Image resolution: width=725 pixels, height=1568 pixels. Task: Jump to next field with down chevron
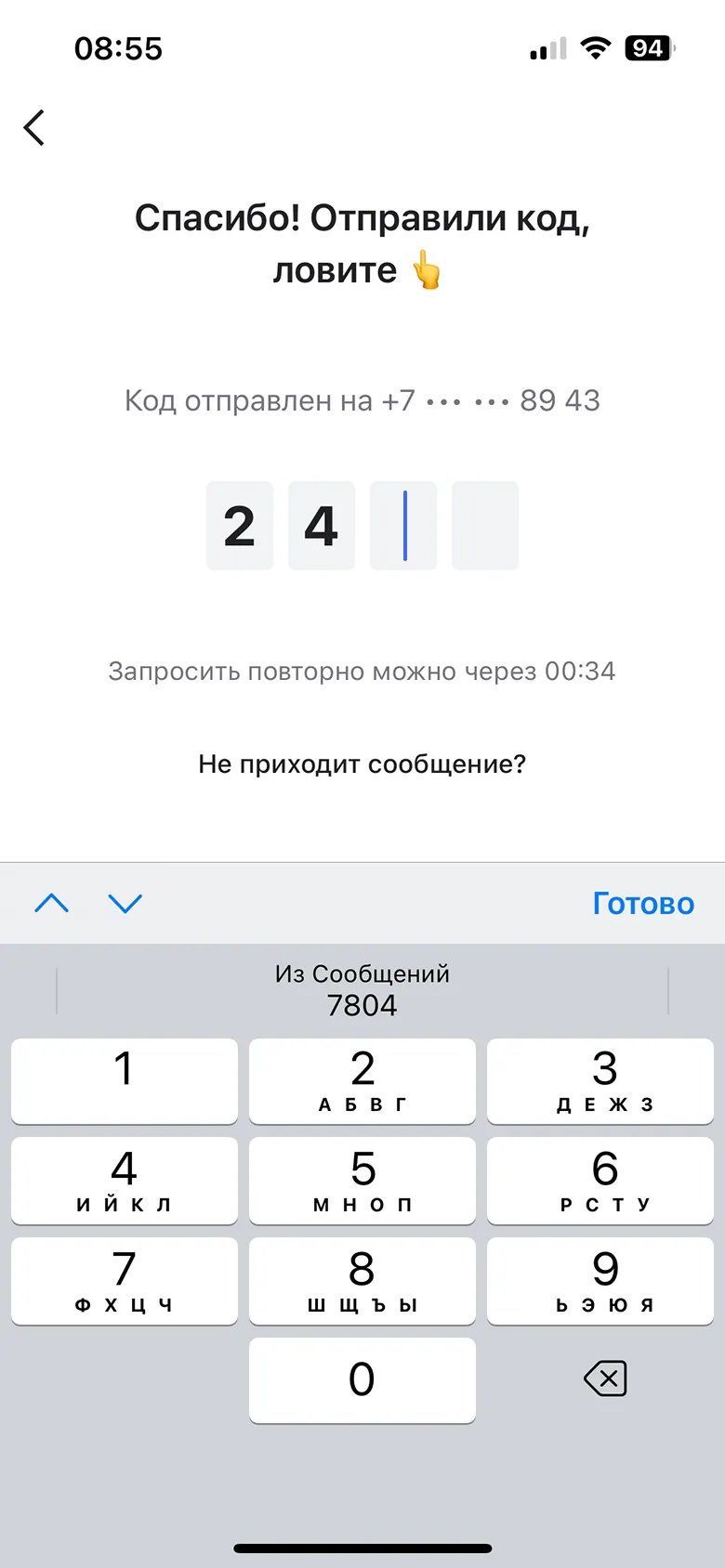click(x=125, y=903)
